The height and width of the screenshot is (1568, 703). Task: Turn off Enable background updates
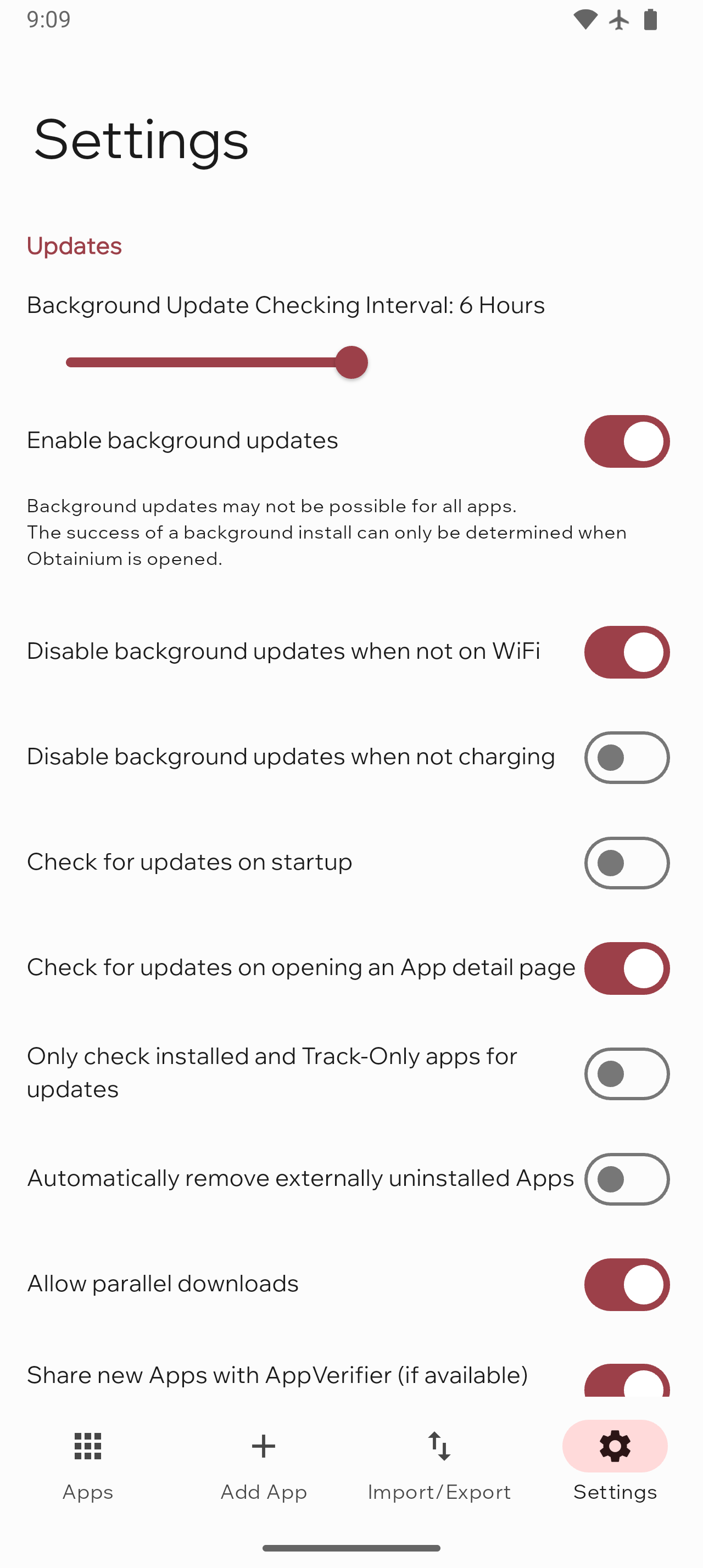coord(626,441)
